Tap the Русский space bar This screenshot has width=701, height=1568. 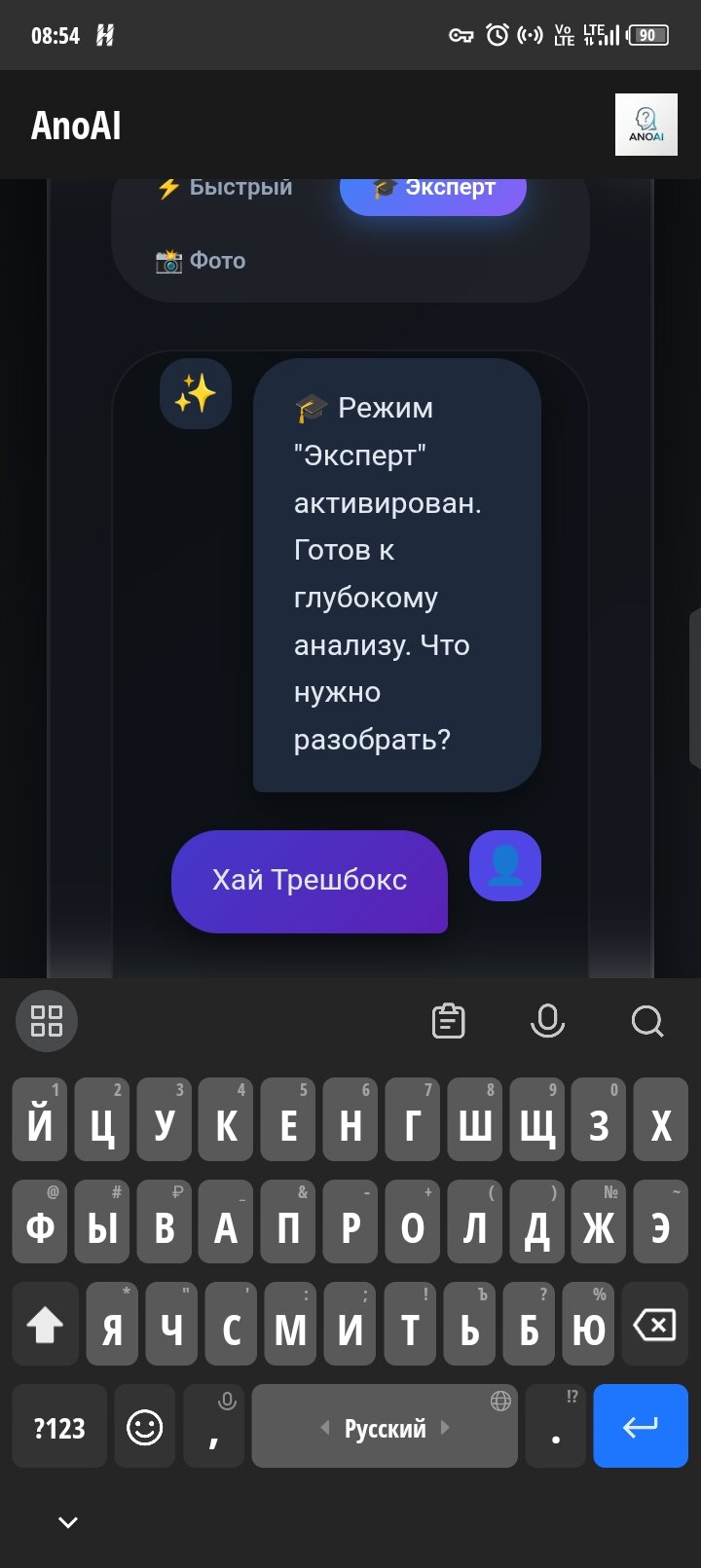tap(385, 1426)
